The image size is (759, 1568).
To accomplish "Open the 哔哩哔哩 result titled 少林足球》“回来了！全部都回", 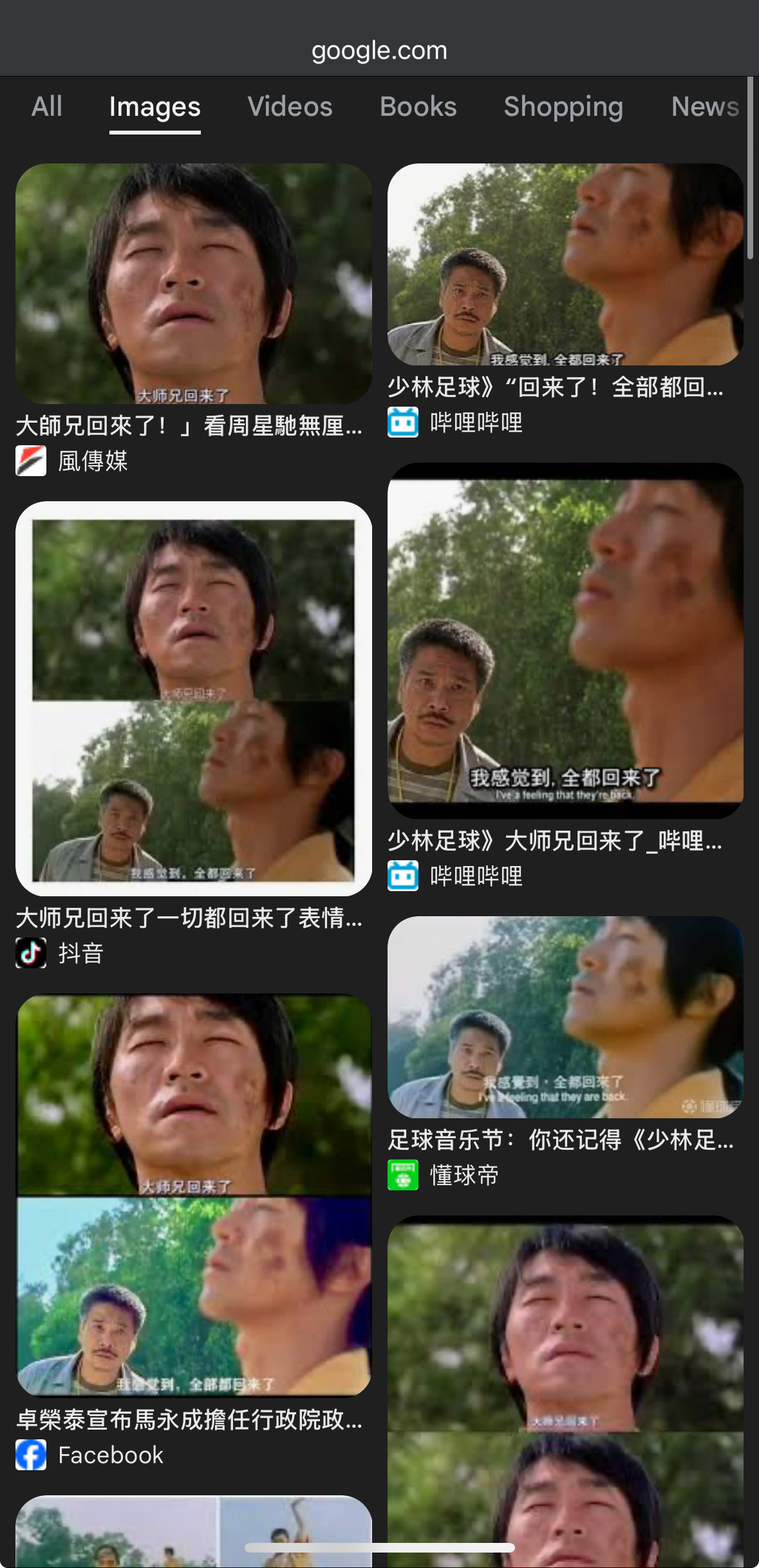I will (565, 264).
